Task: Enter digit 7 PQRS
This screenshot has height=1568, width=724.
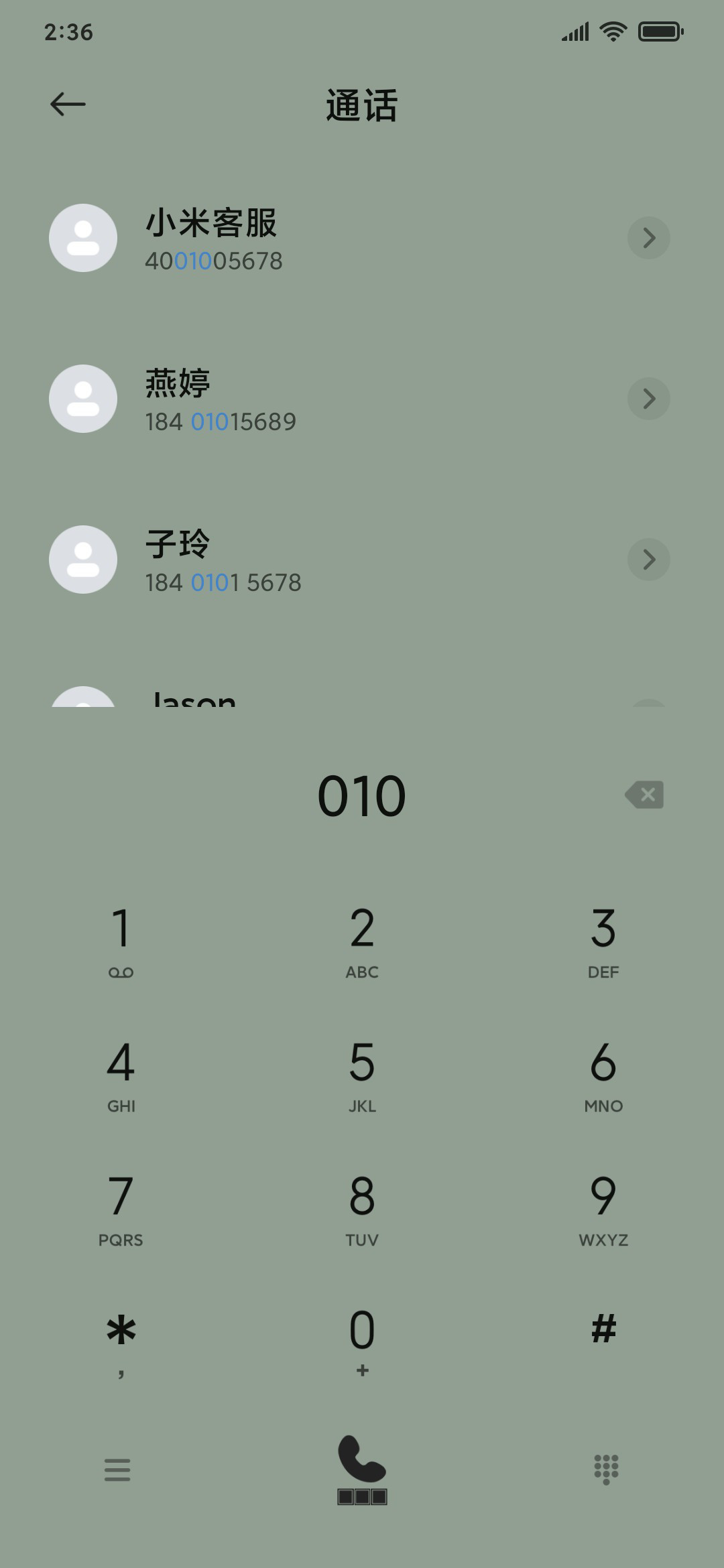Action: pyautogui.click(x=121, y=1210)
